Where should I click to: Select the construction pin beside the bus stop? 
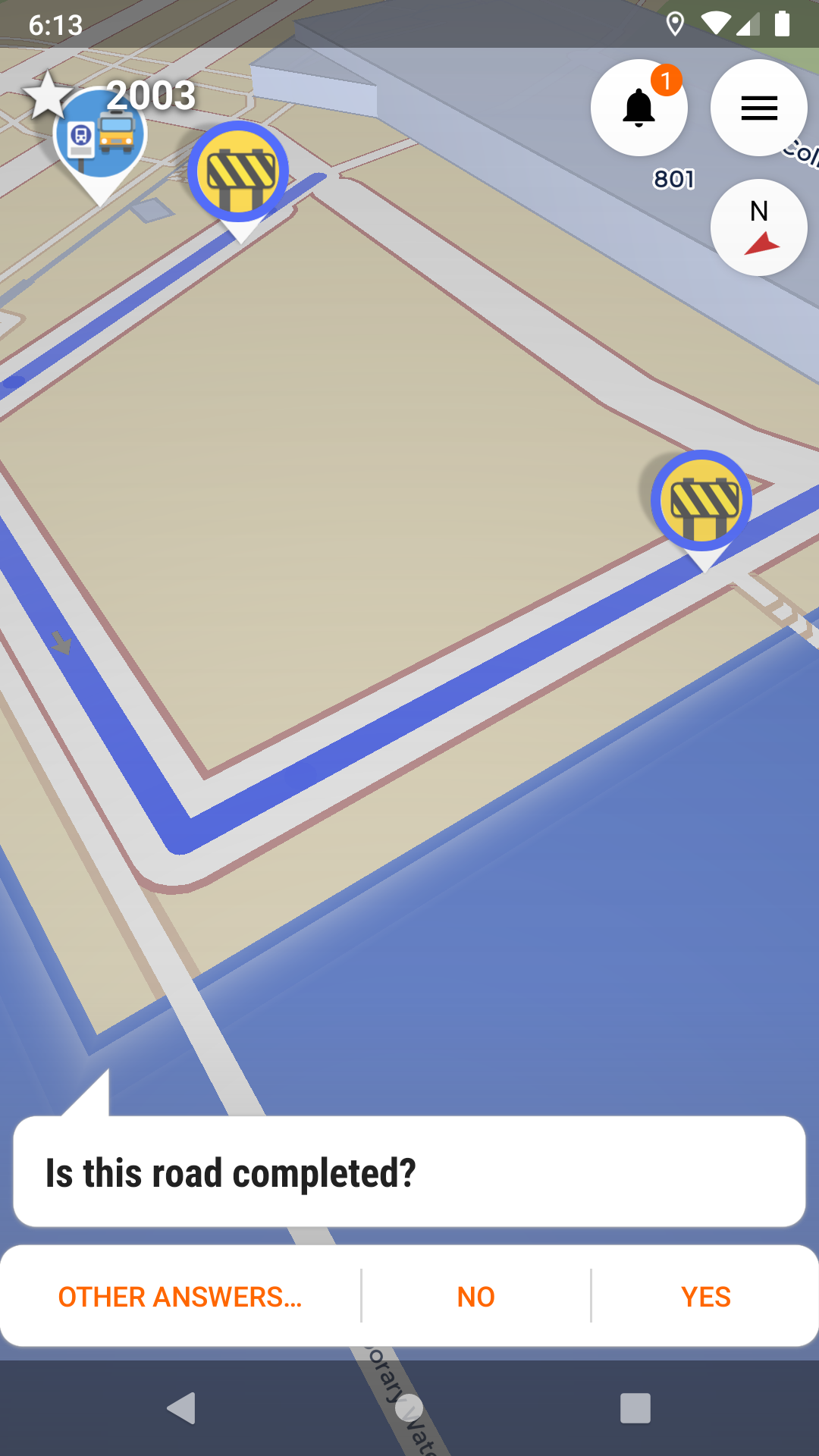pyautogui.click(x=238, y=173)
